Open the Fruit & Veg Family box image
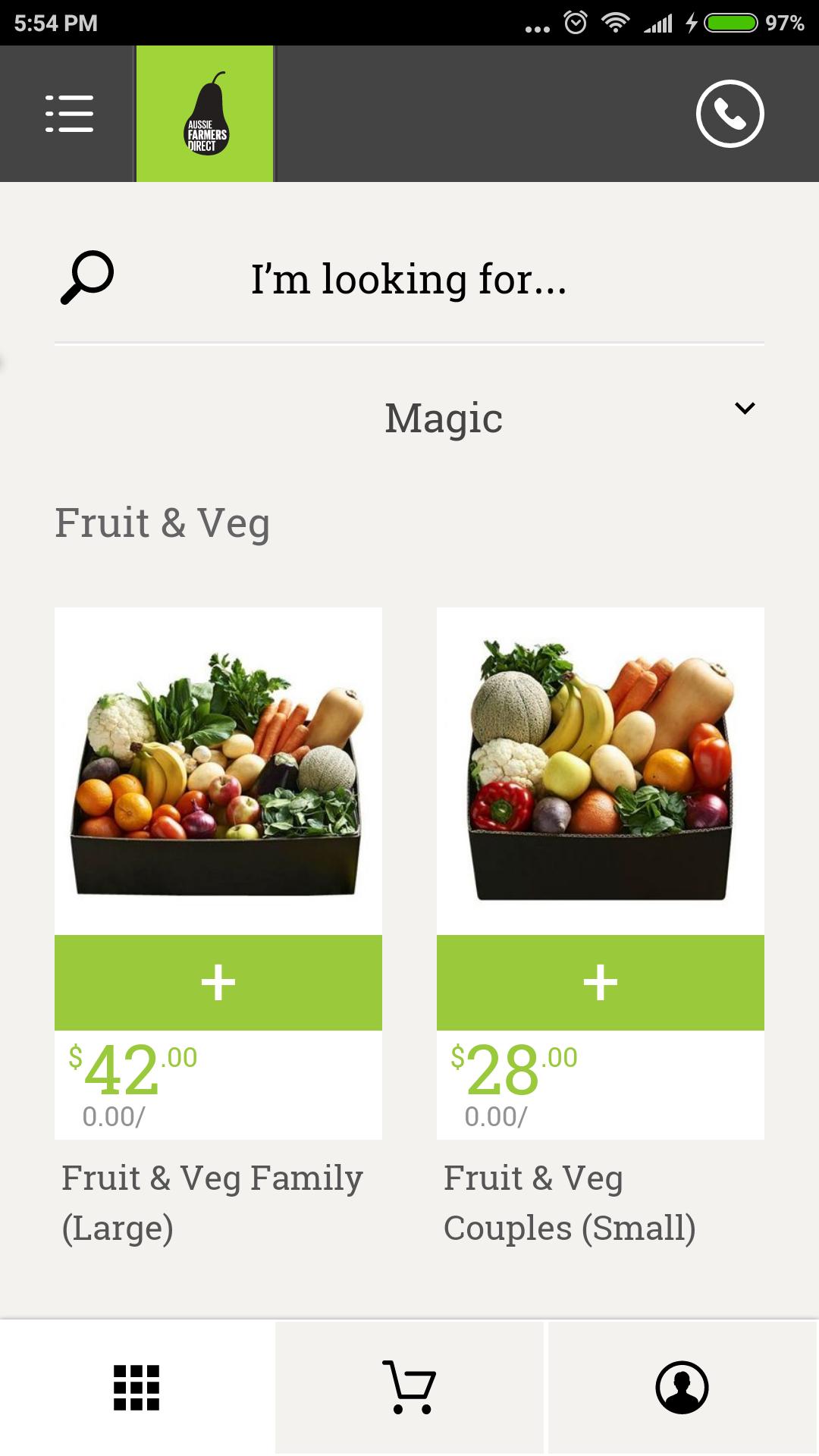The height and width of the screenshot is (1456, 819). click(x=218, y=772)
